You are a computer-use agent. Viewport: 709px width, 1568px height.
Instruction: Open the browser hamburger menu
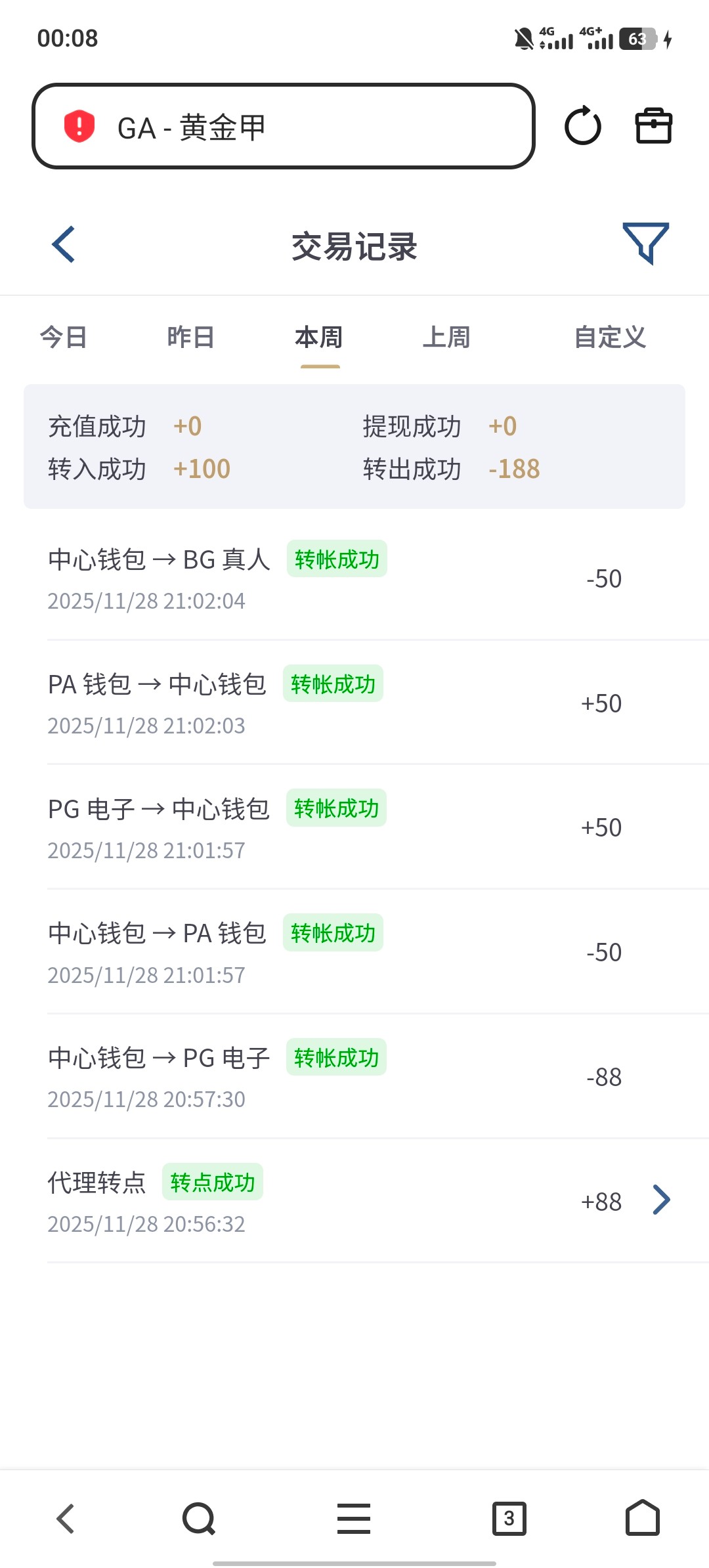point(354,1519)
